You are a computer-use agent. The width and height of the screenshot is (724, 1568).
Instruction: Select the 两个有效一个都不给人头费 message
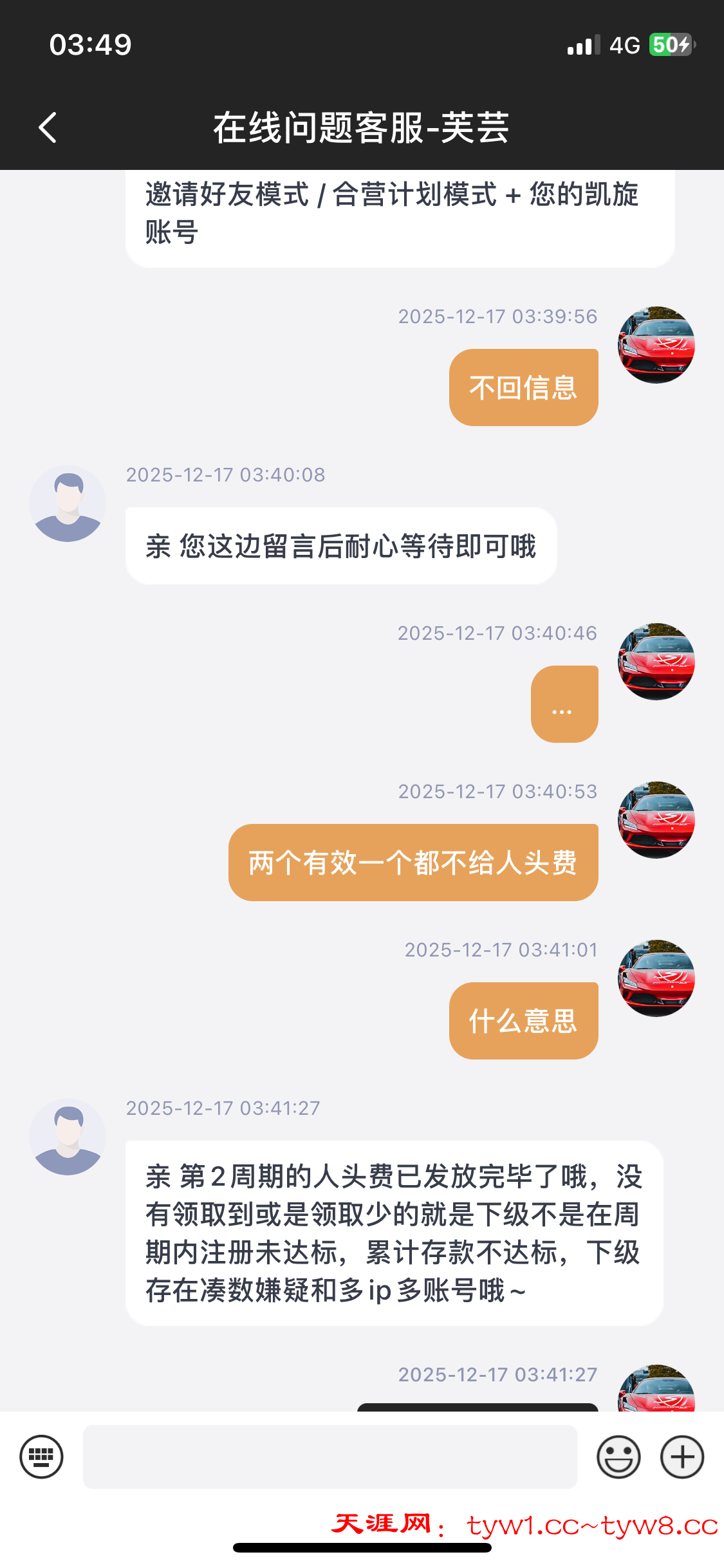(x=413, y=861)
